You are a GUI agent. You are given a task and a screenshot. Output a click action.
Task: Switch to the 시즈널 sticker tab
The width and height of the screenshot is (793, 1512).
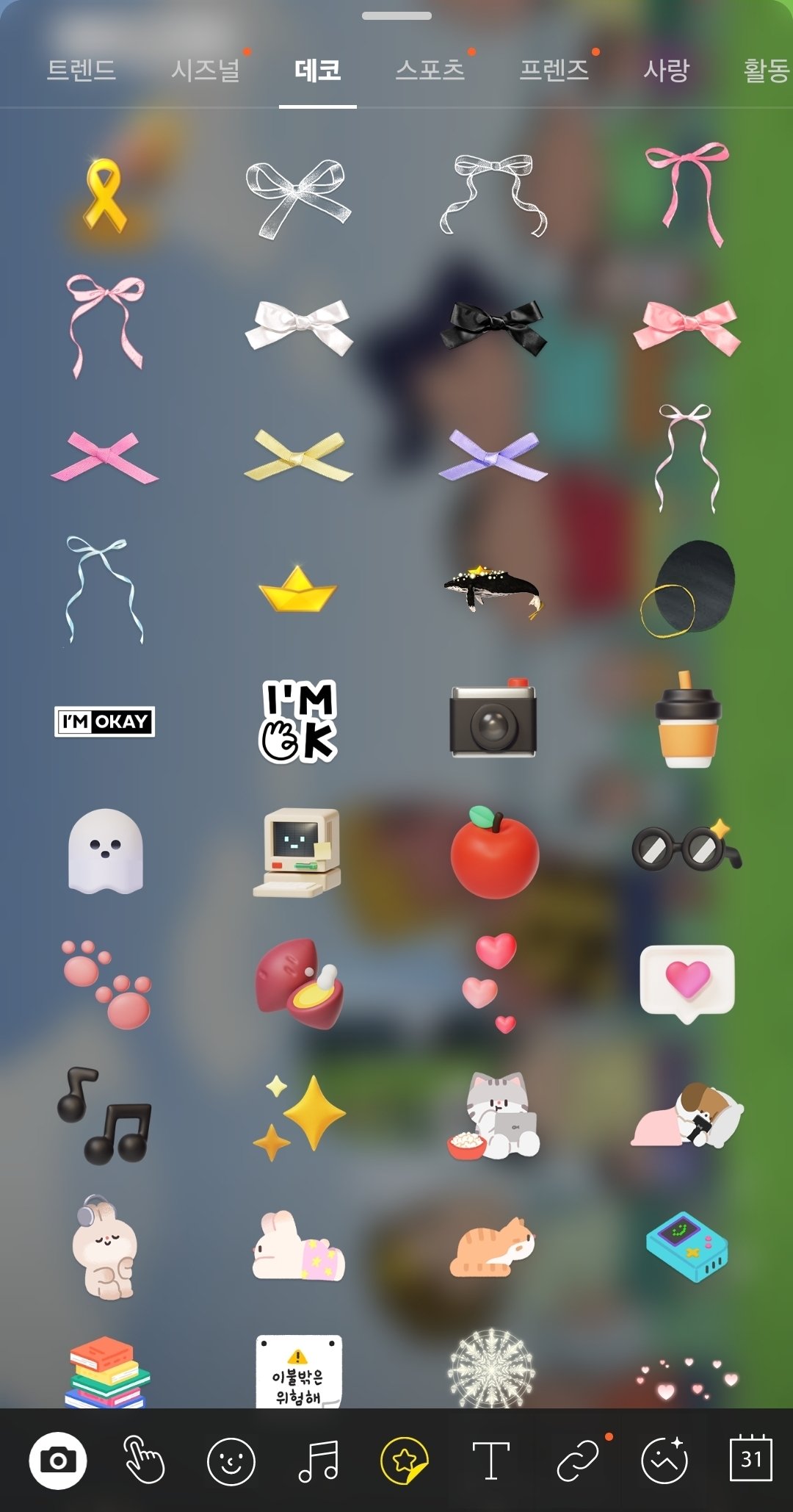pos(206,71)
